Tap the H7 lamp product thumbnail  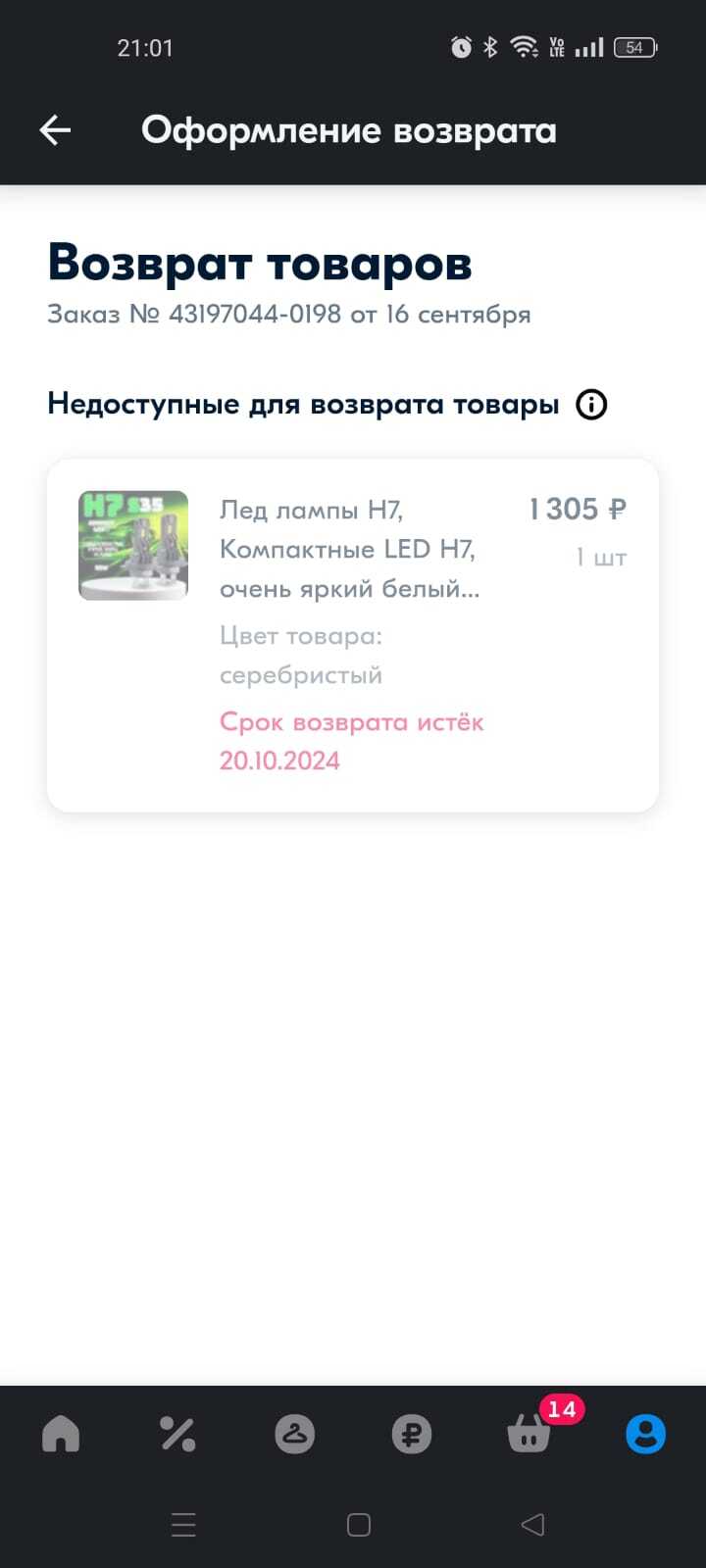tap(132, 545)
